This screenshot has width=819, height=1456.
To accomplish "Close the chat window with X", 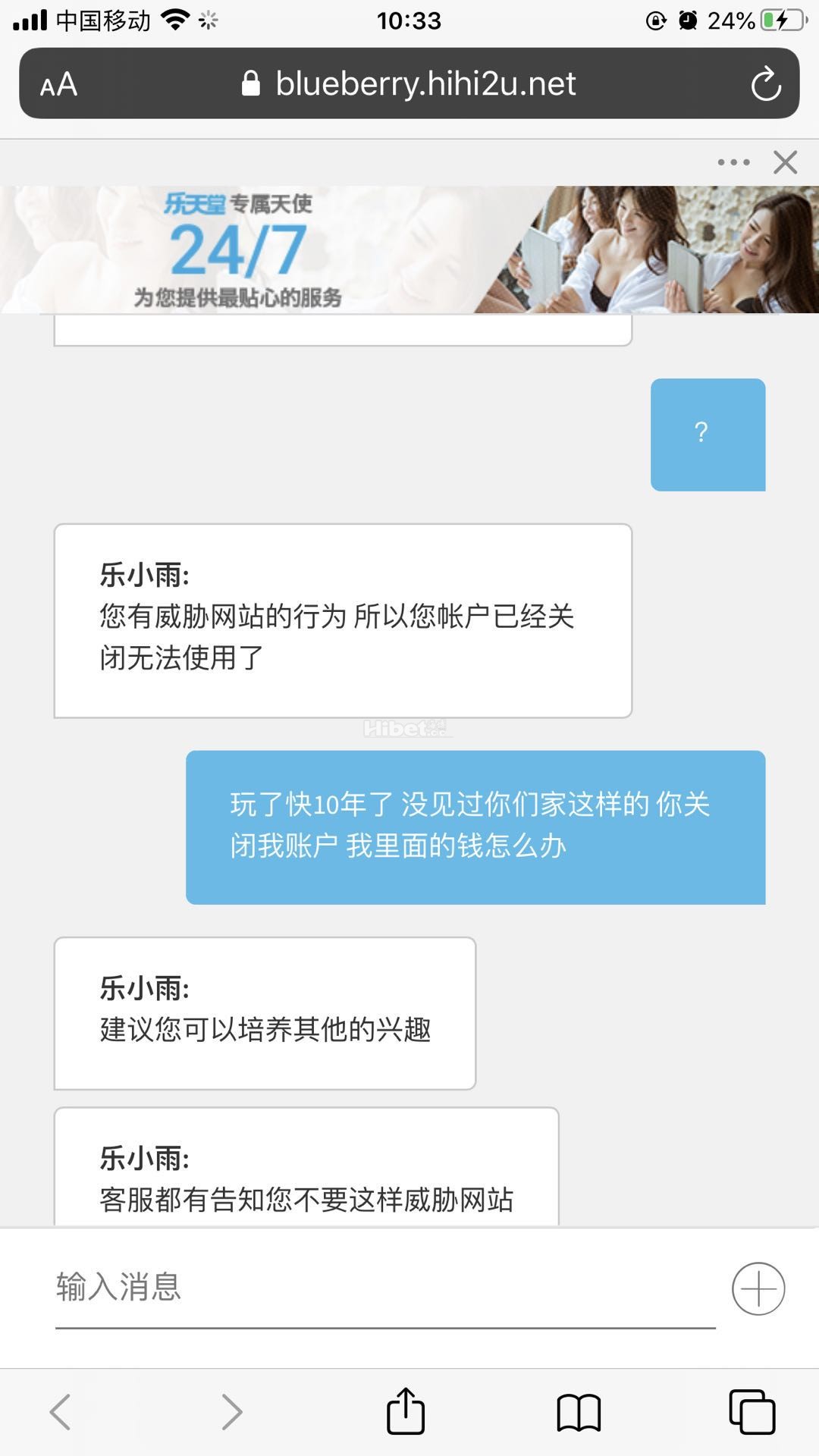I will click(x=784, y=162).
